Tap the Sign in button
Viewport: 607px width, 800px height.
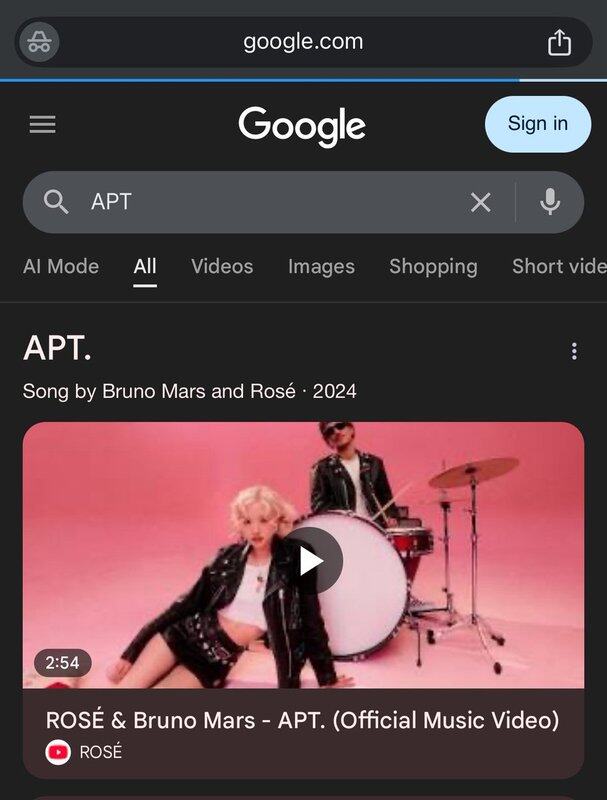coord(537,124)
